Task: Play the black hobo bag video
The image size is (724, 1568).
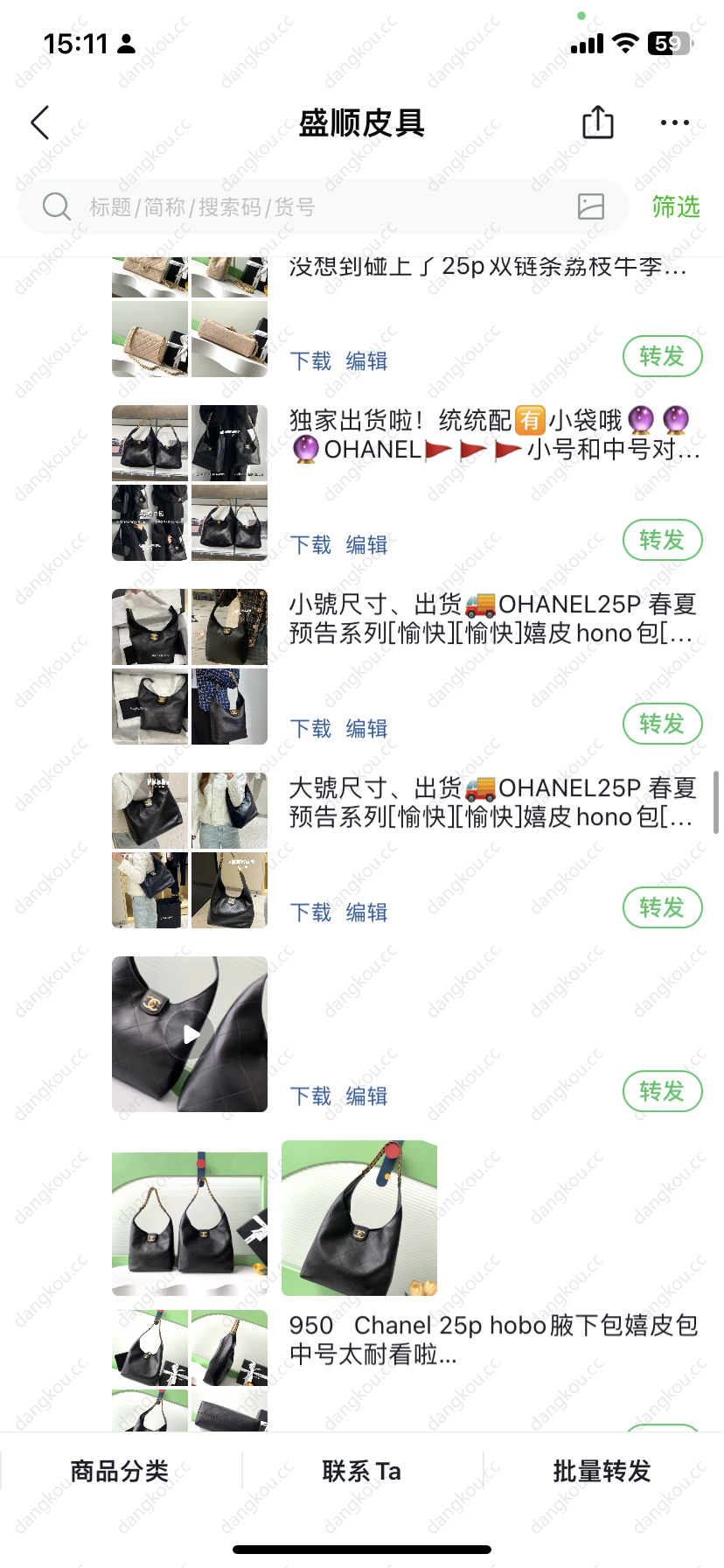Action: pos(190,1034)
